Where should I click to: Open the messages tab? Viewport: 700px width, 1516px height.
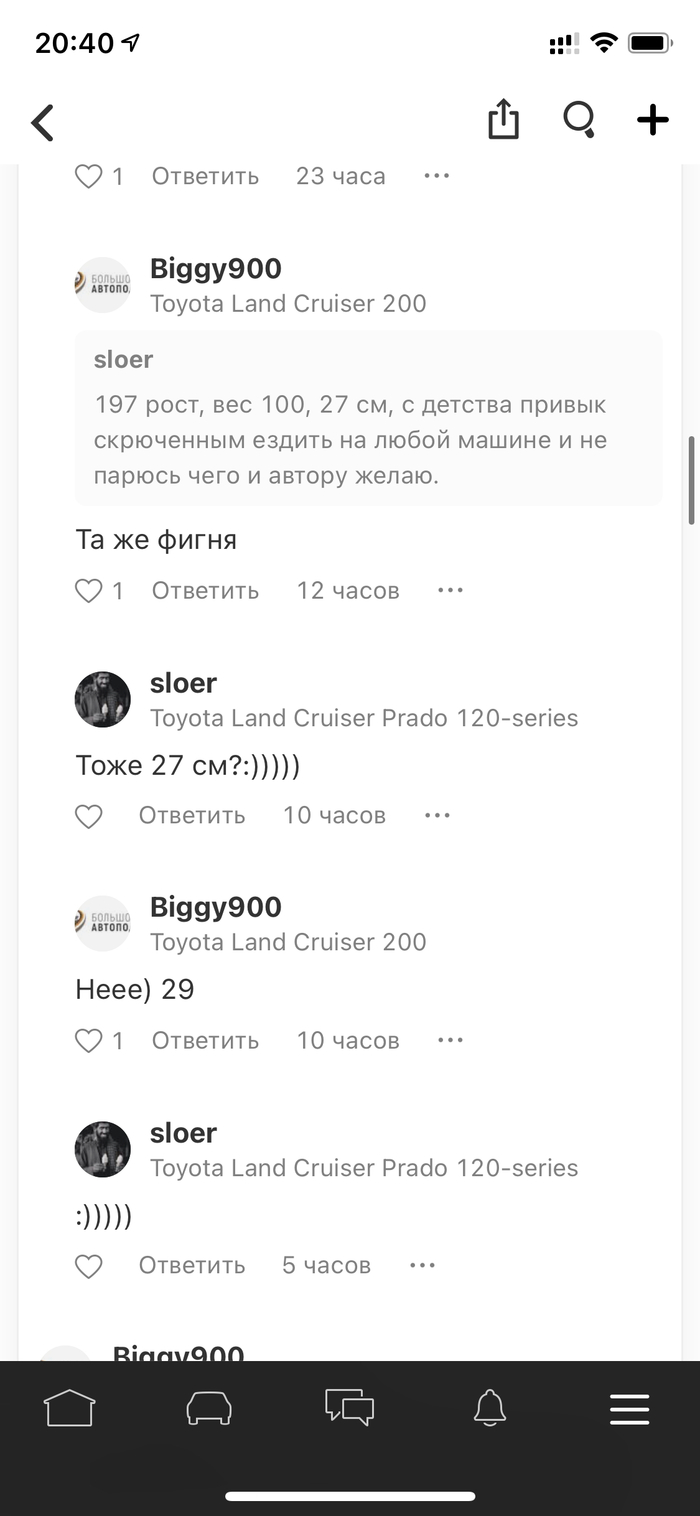[349, 1408]
